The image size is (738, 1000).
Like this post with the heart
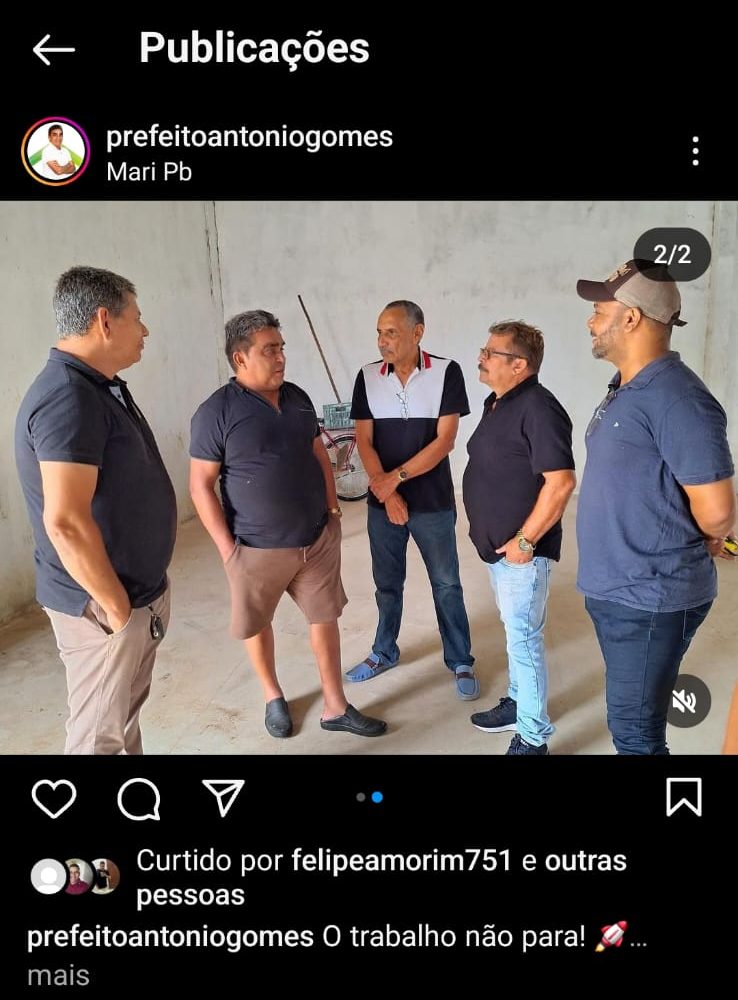(54, 798)
